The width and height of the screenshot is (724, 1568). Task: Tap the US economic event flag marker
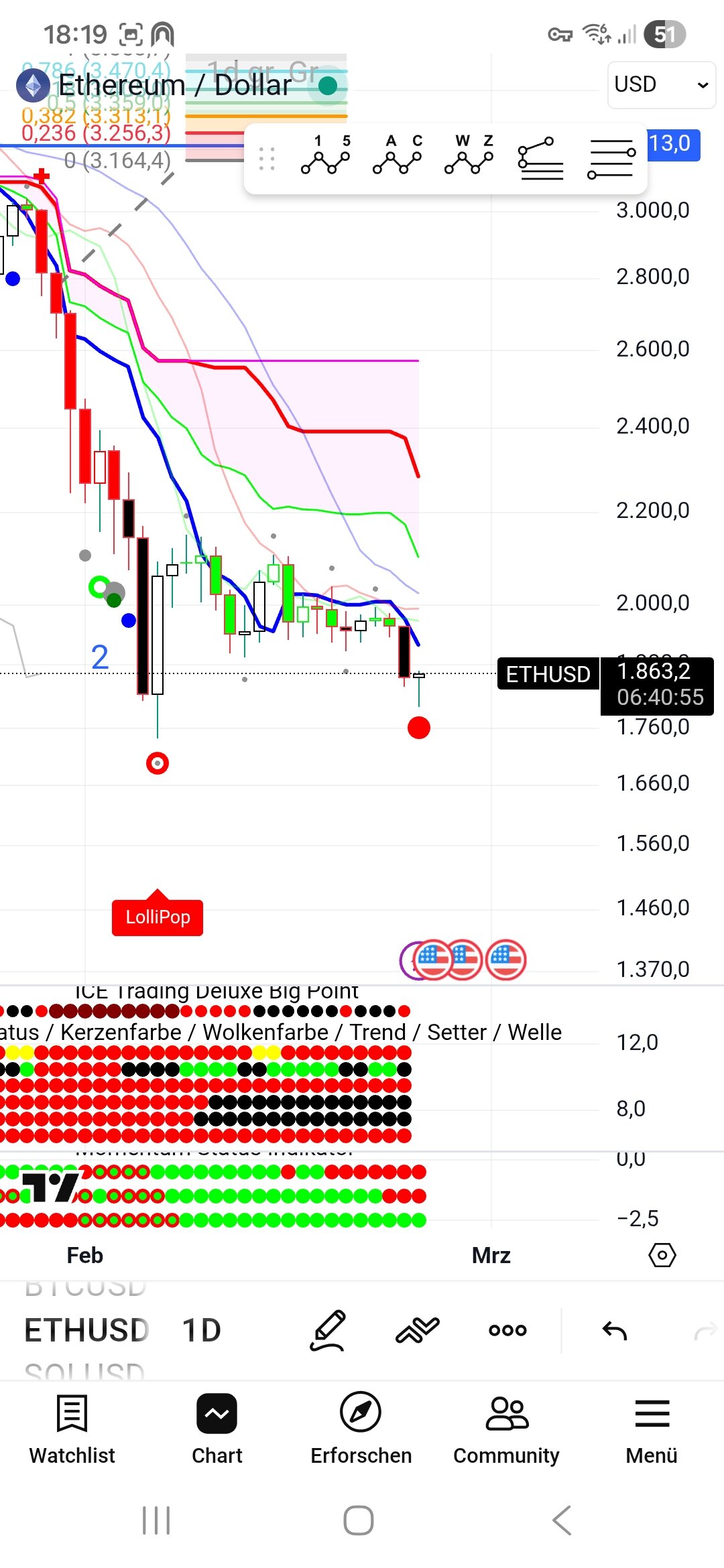pyautogui.click(x=506, y=960)
